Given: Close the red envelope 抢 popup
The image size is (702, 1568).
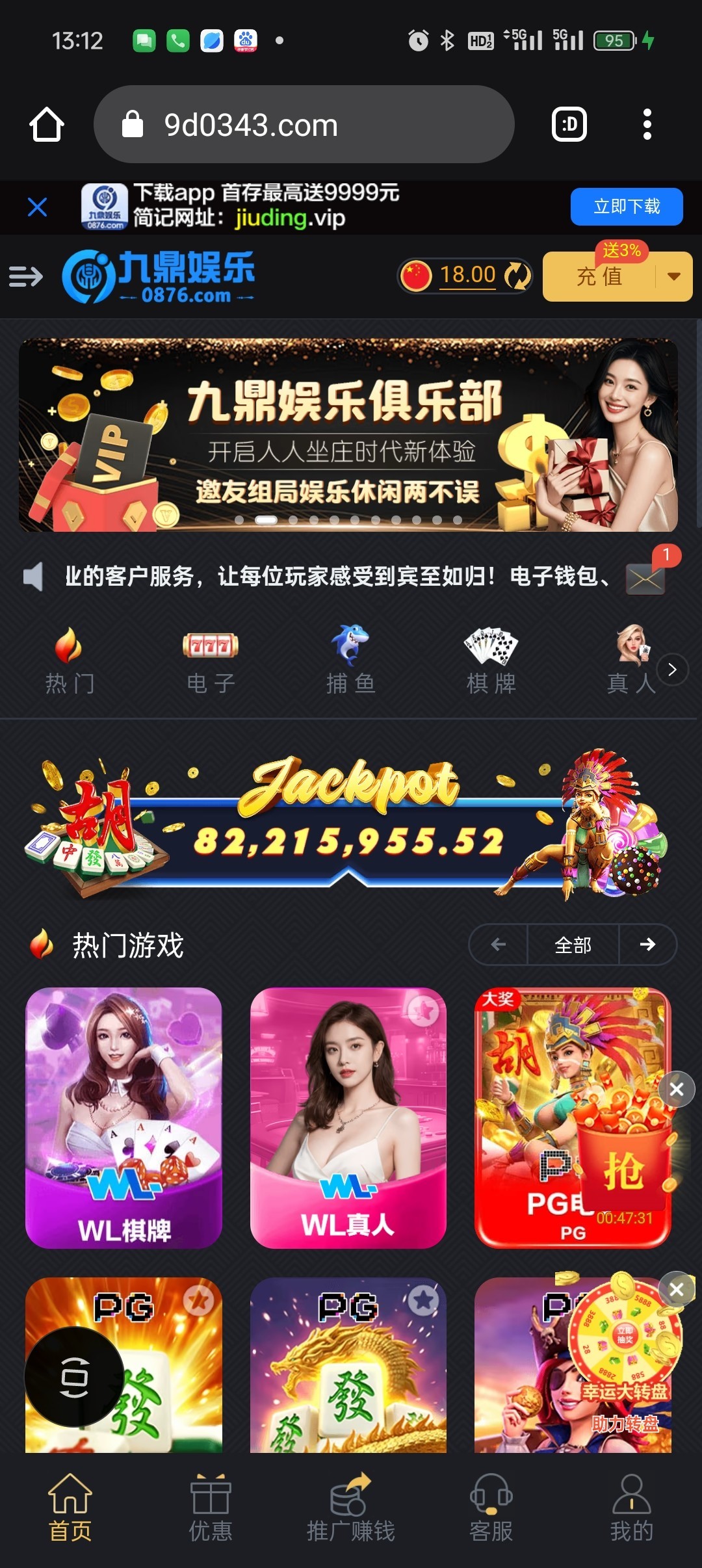Looking at the screenshot, I should pyautogui.click(x=676, y=1089).
